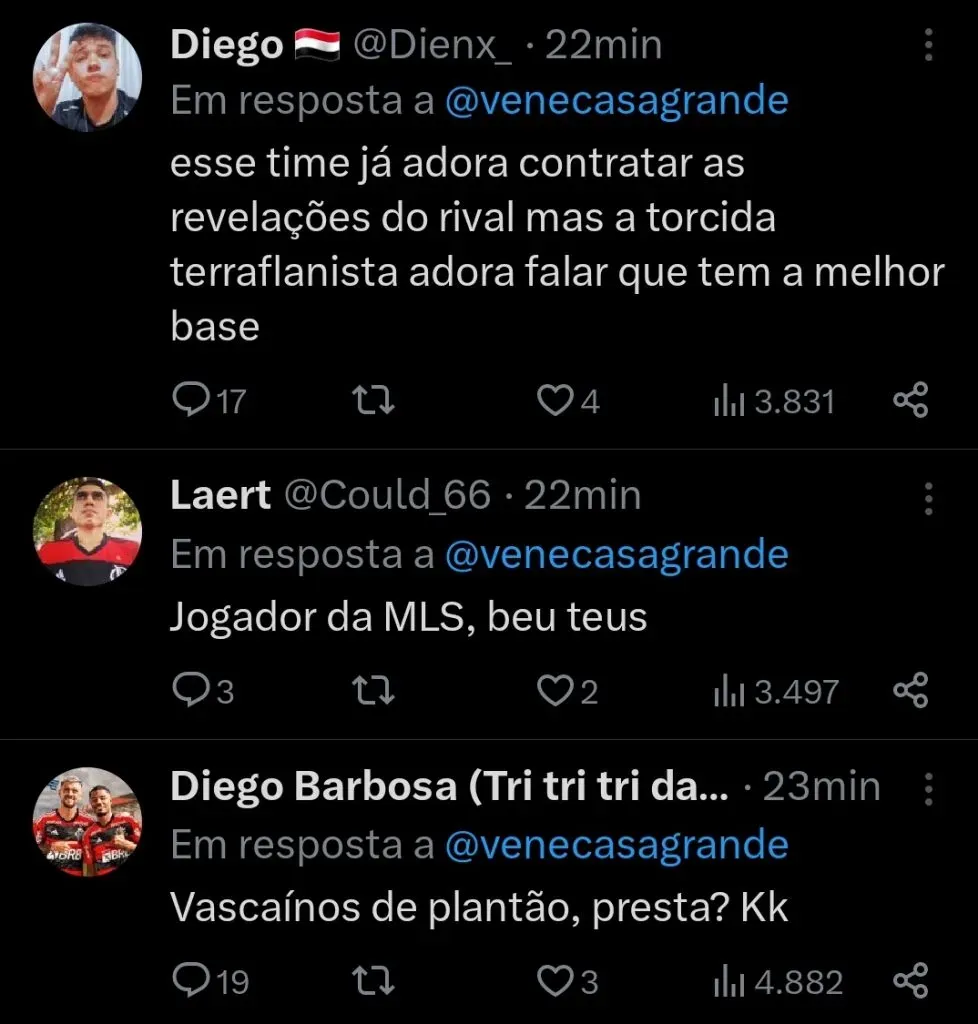Open the overflow menu on Diego's reply
978x1024 pixels.
tap(928, 45)
